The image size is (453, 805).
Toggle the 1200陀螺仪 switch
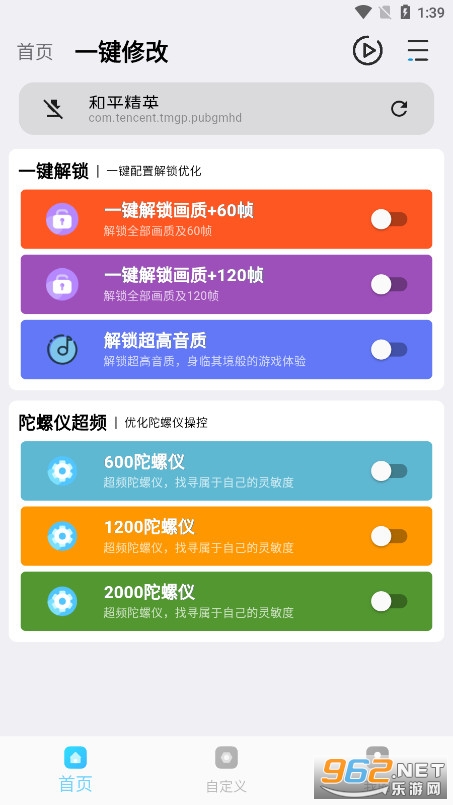coord(389,536)
